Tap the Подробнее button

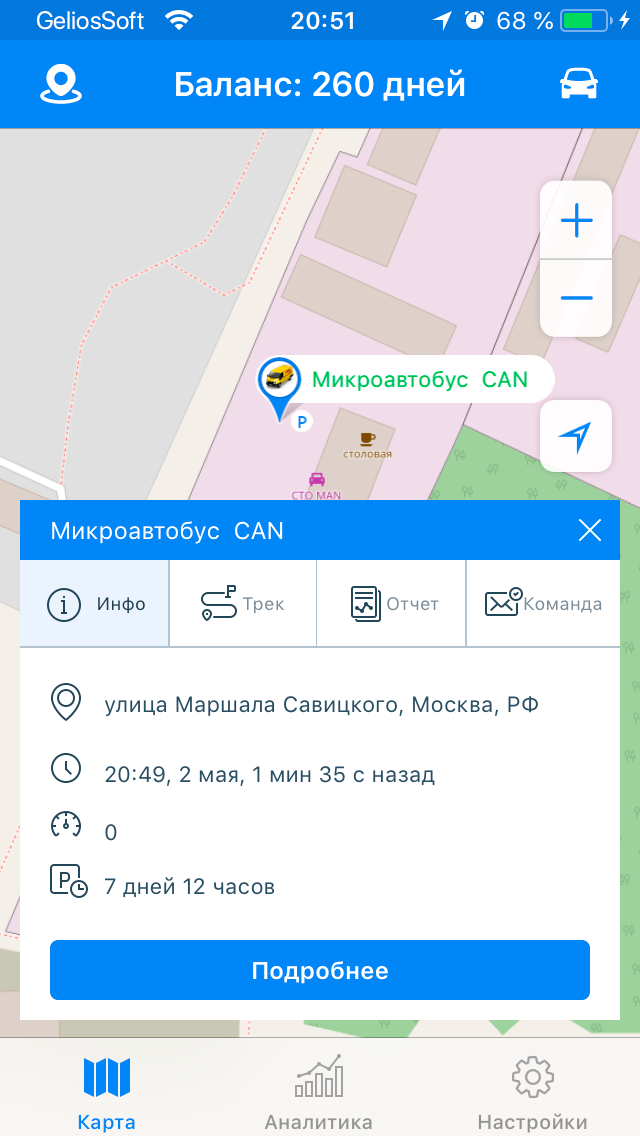coord(320,970)
